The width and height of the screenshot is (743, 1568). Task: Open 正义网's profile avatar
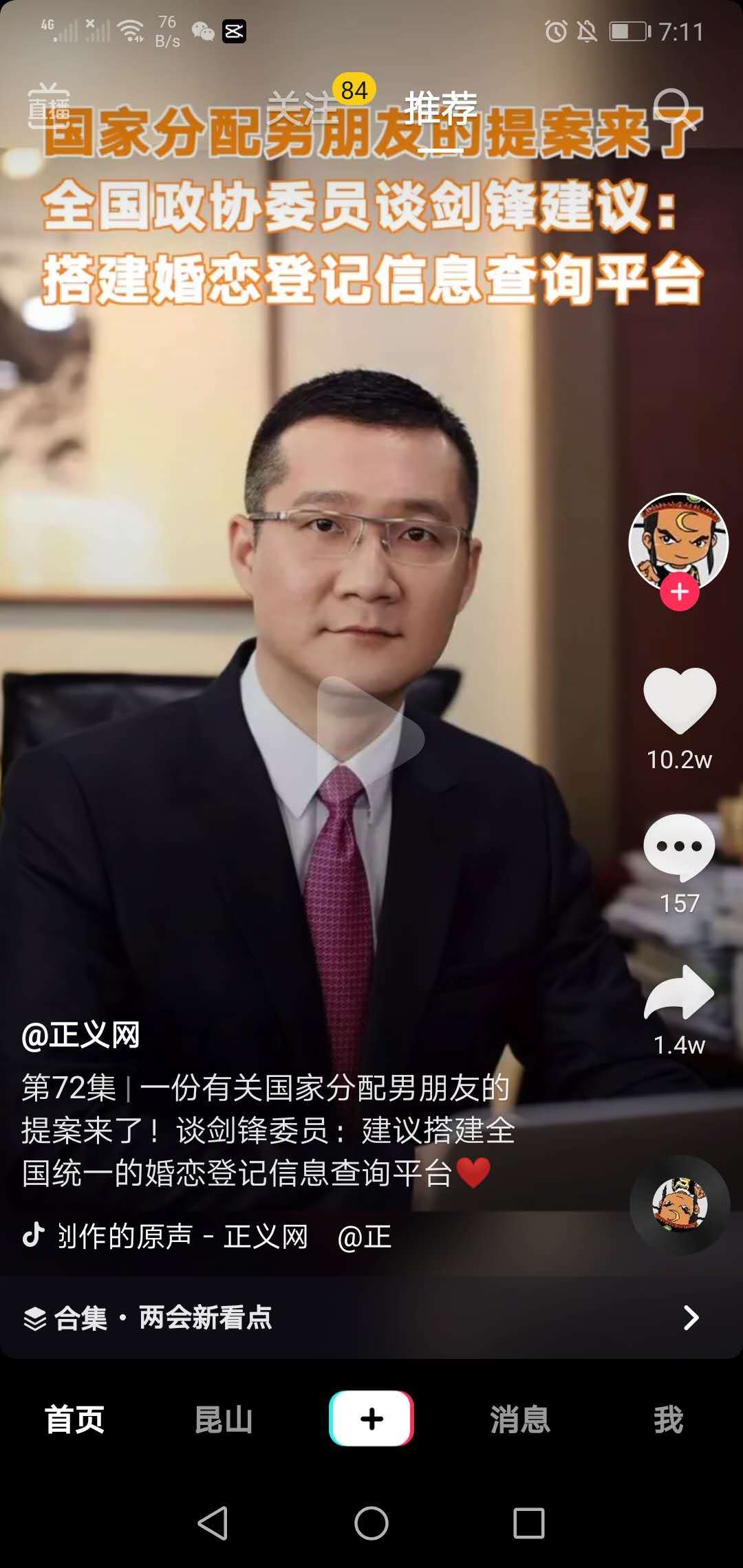coord(678,541)
